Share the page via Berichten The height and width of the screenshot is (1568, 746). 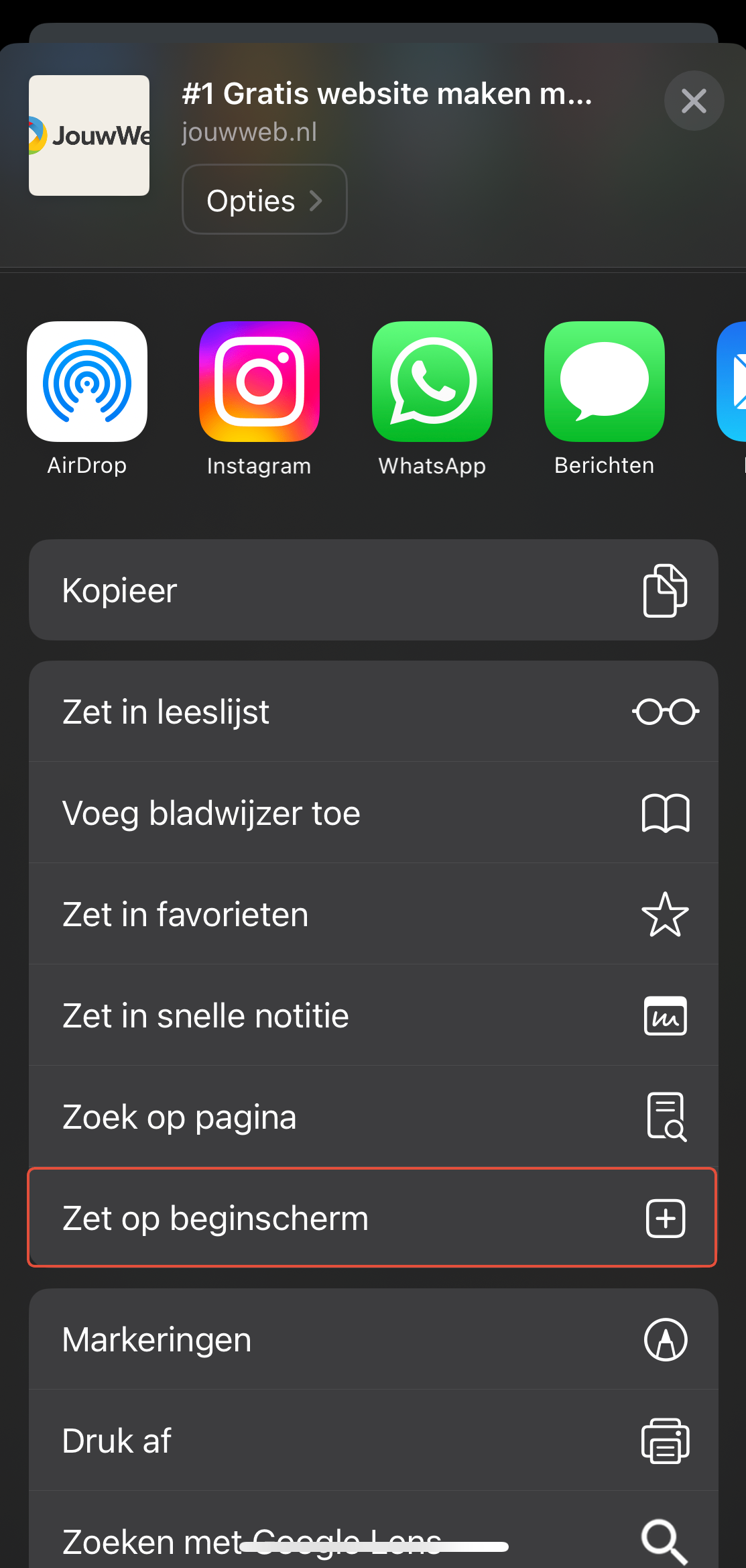click(605, 382)
